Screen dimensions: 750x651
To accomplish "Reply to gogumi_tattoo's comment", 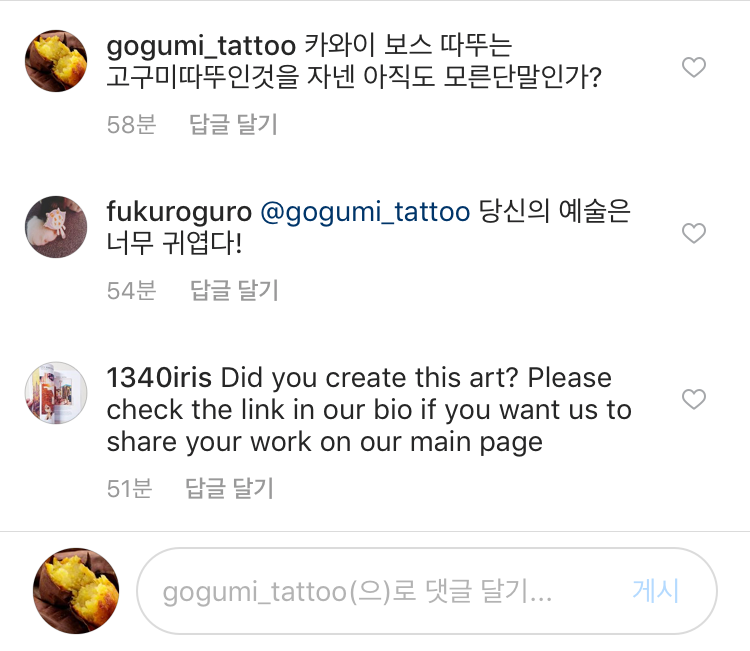I will (x=233, y=125).
